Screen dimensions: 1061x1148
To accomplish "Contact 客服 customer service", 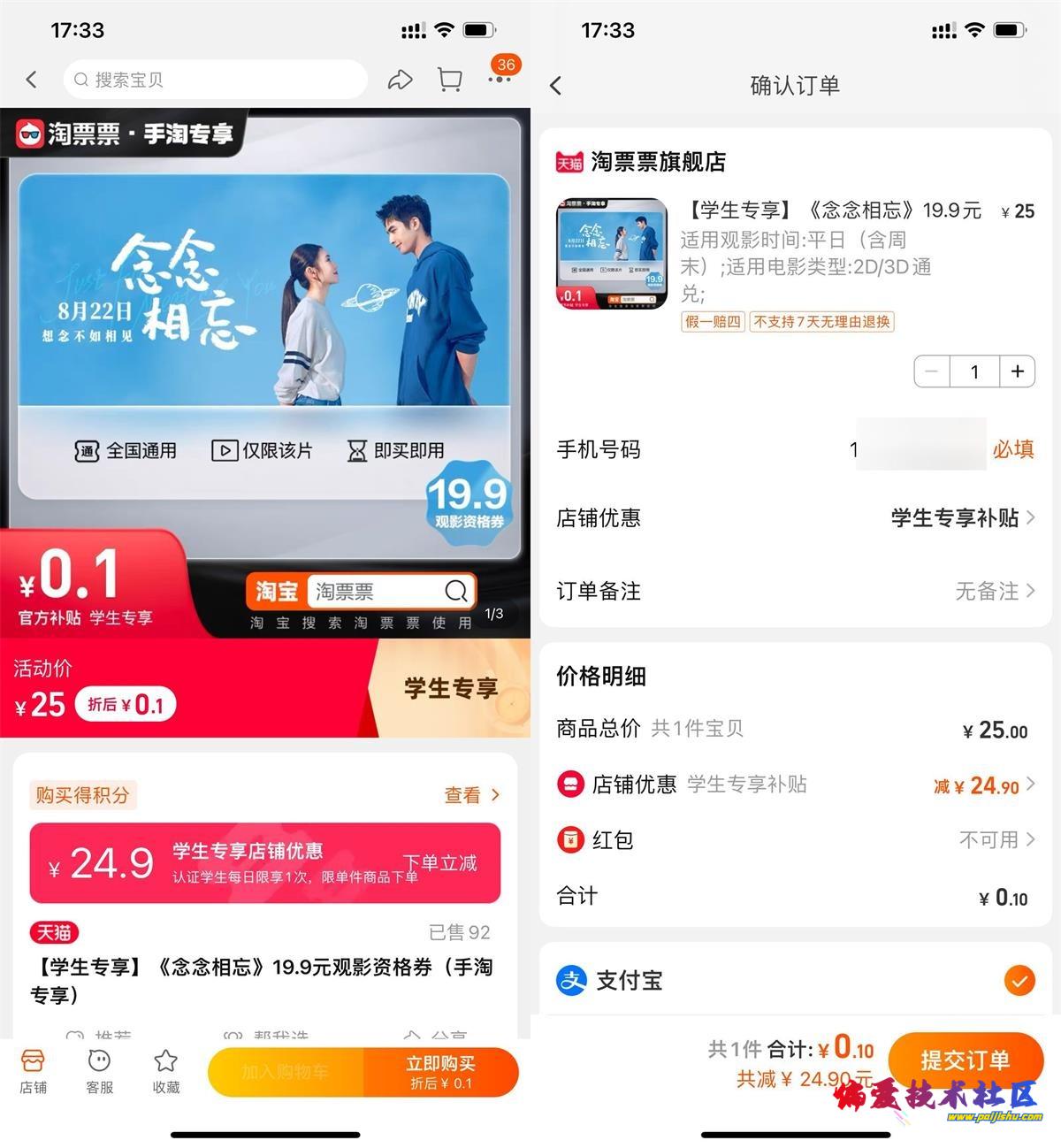I will (99, 1070).
